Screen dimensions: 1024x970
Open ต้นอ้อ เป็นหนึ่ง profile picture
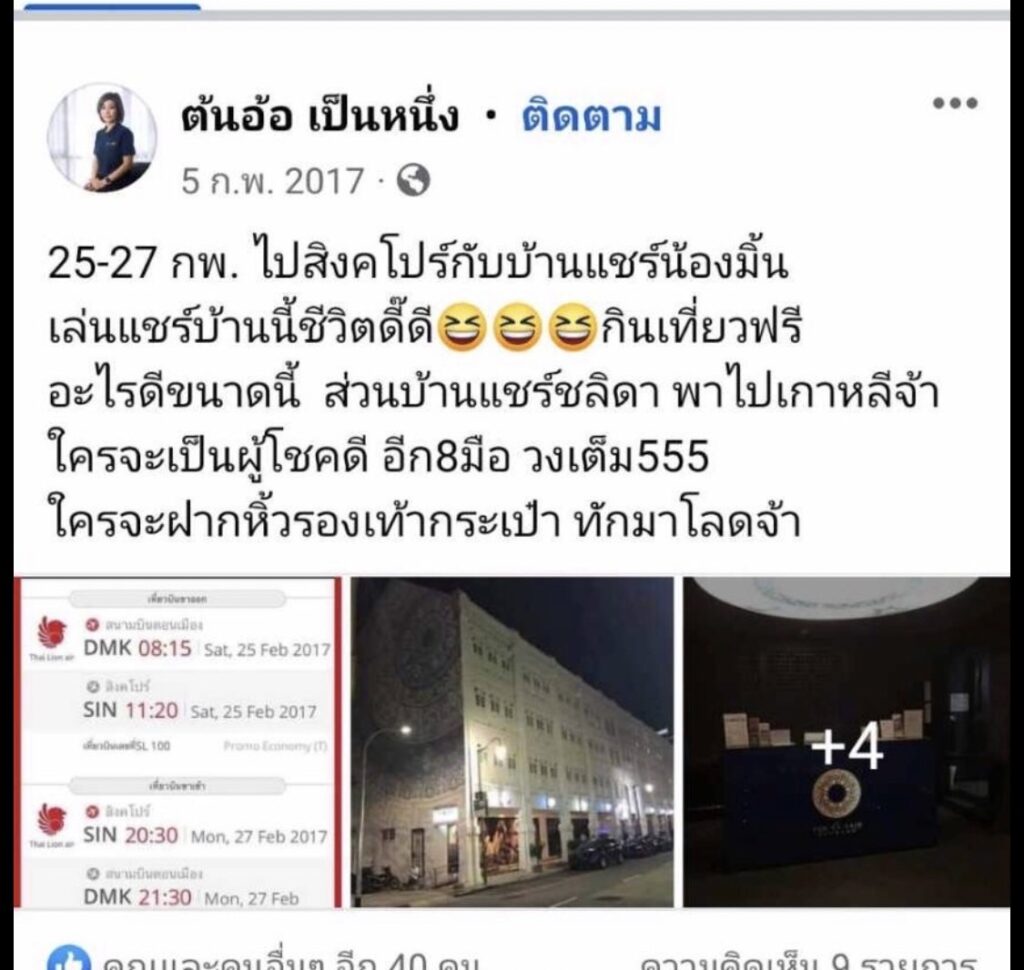pyautogui.click(x=102, y=137)
